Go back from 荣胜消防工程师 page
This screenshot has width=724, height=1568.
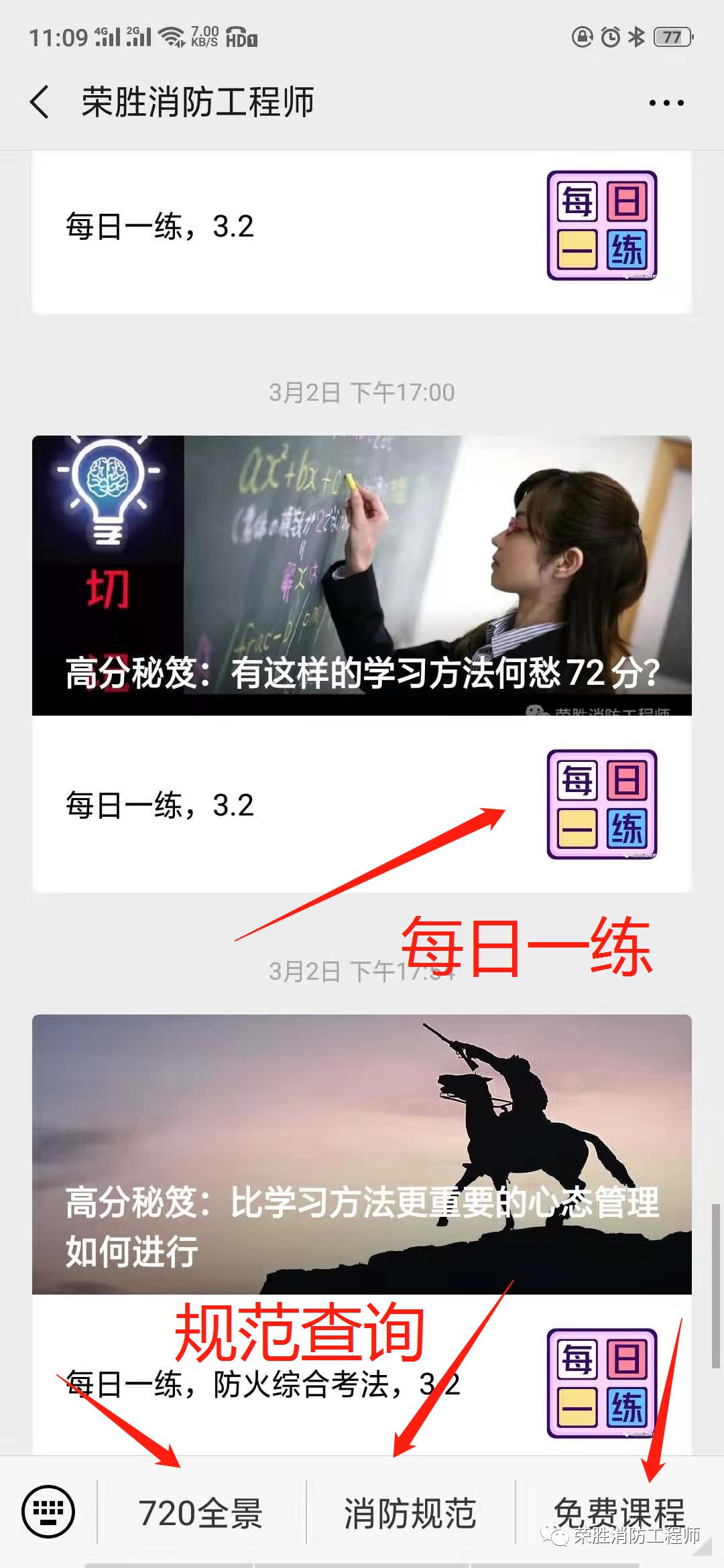click(40, 103)
